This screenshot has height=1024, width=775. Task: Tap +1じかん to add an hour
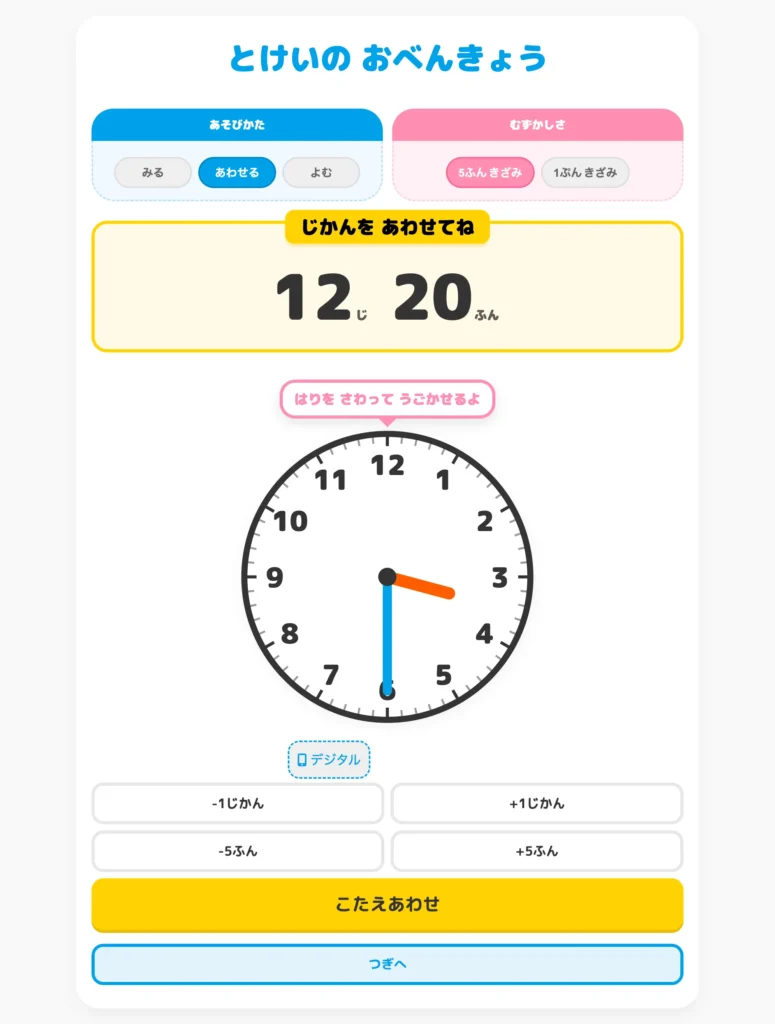pyautogui.click(x=537, y=803)
